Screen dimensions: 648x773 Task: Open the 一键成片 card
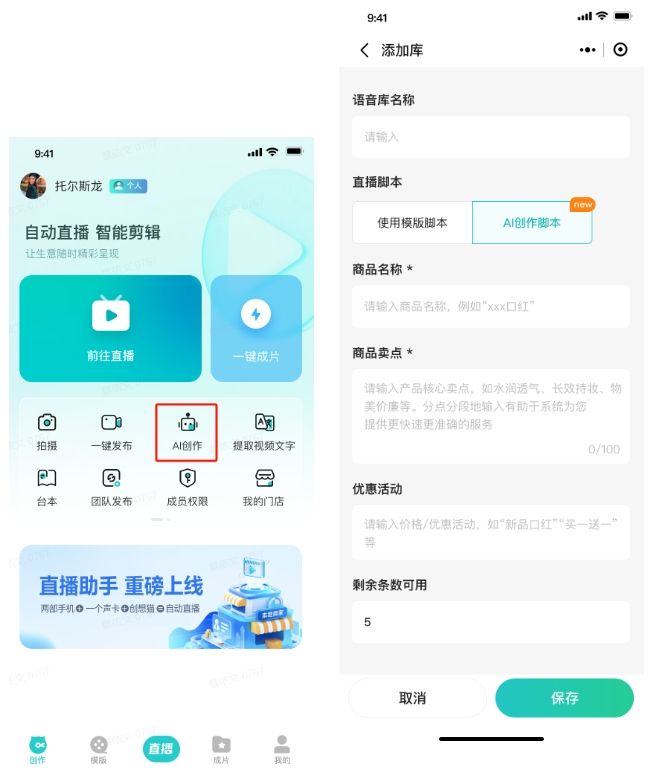tap(256, 328)
